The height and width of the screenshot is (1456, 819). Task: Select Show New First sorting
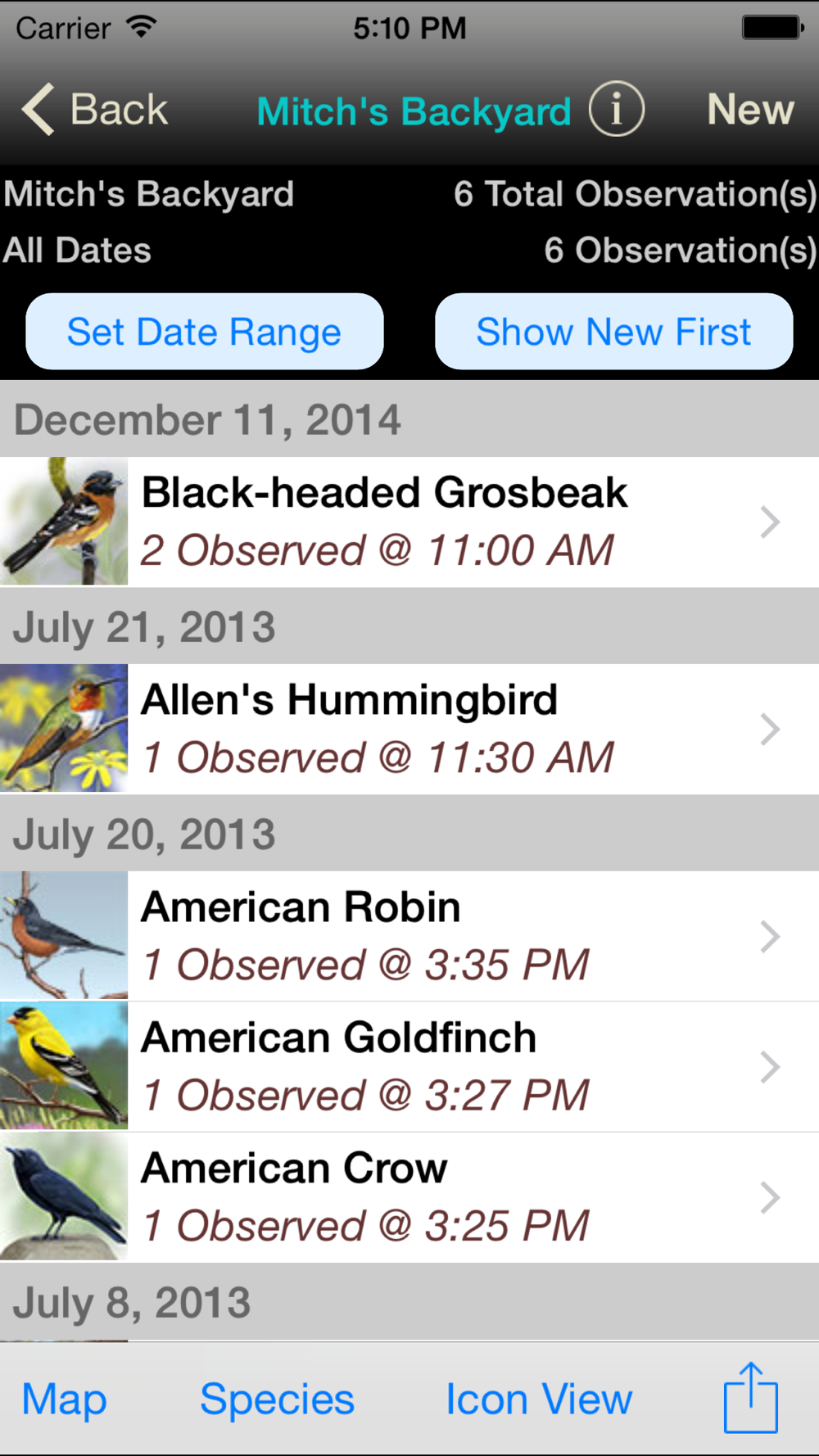coord(613,332)
